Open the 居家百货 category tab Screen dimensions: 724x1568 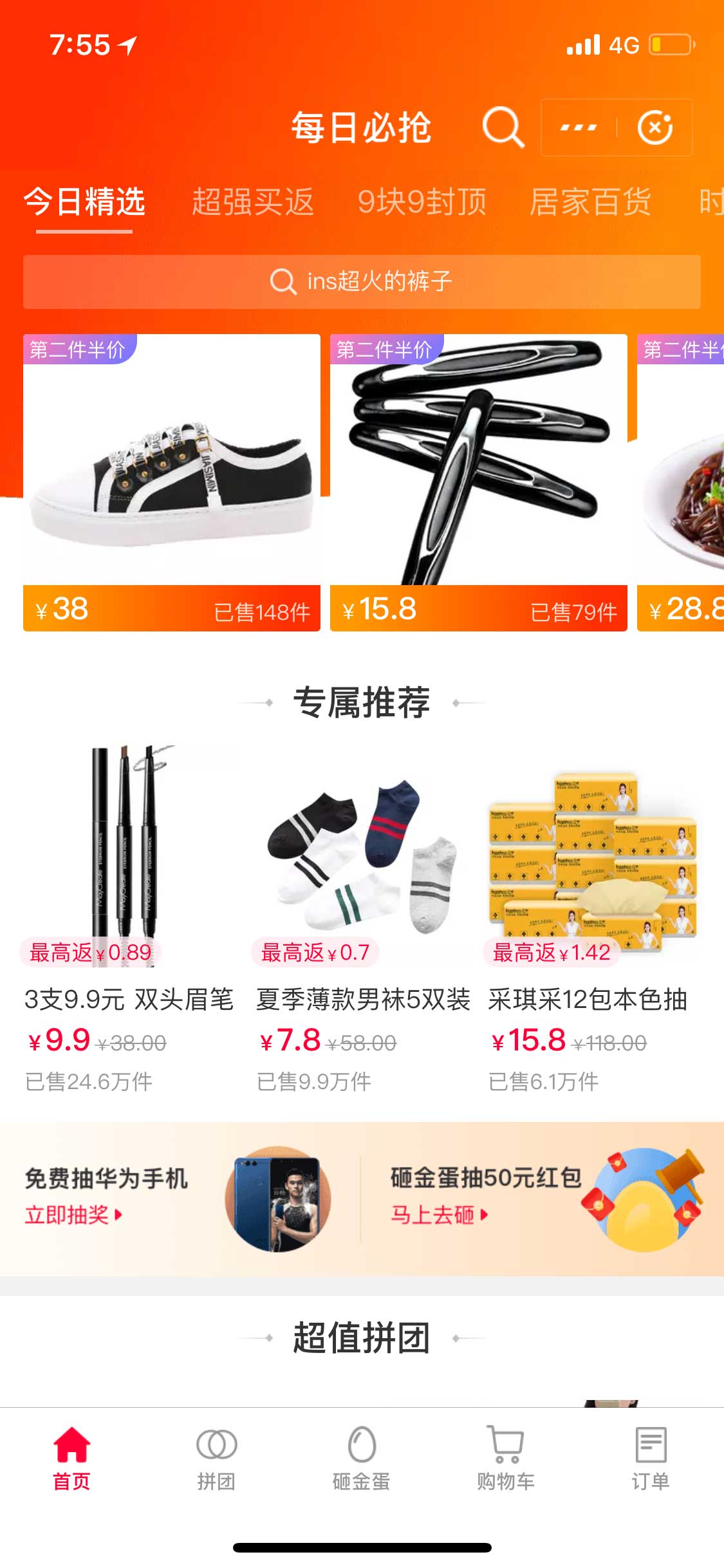coord(590,202)
